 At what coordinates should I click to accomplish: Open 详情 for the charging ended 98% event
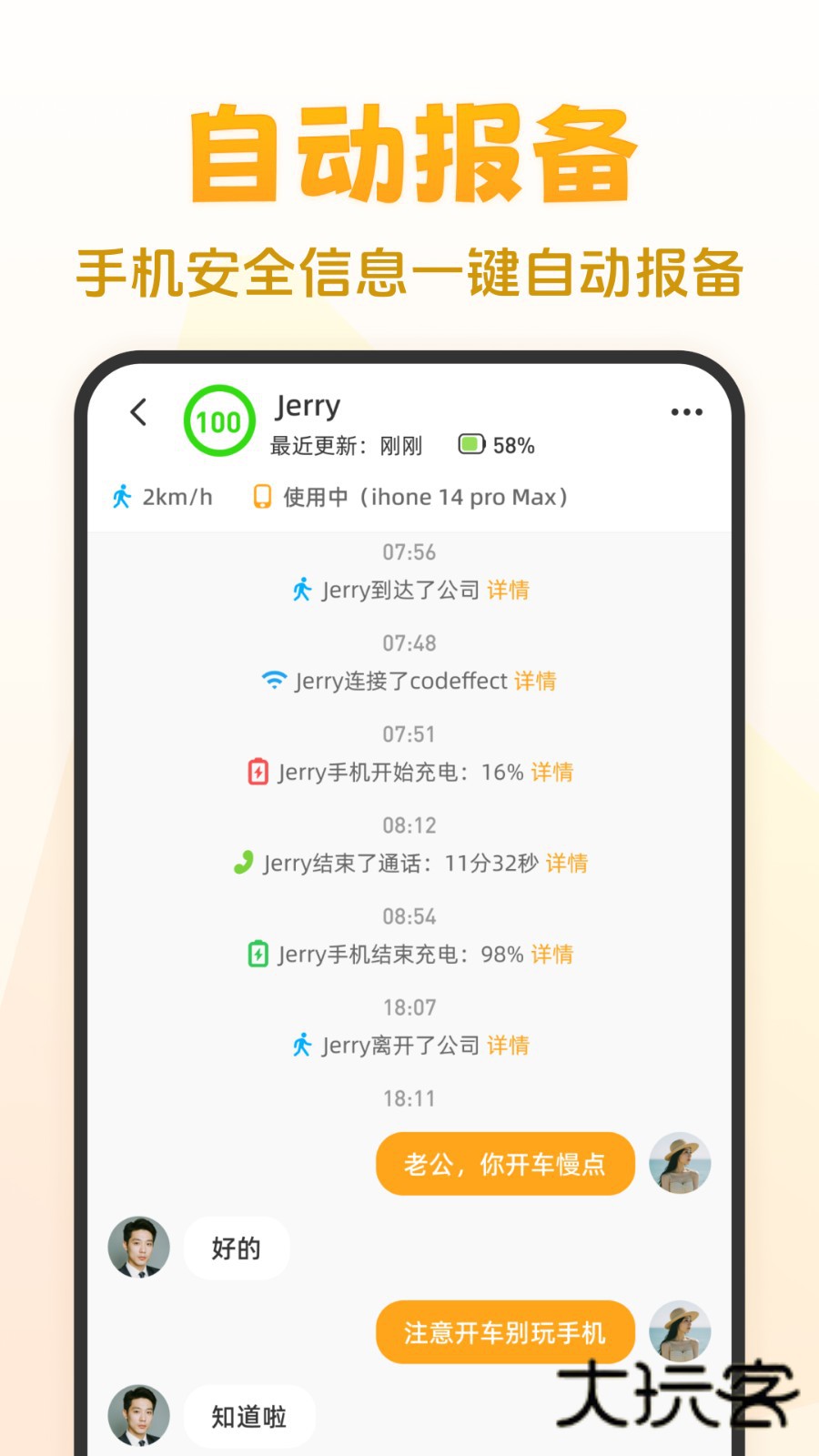[x=551, y=954]
